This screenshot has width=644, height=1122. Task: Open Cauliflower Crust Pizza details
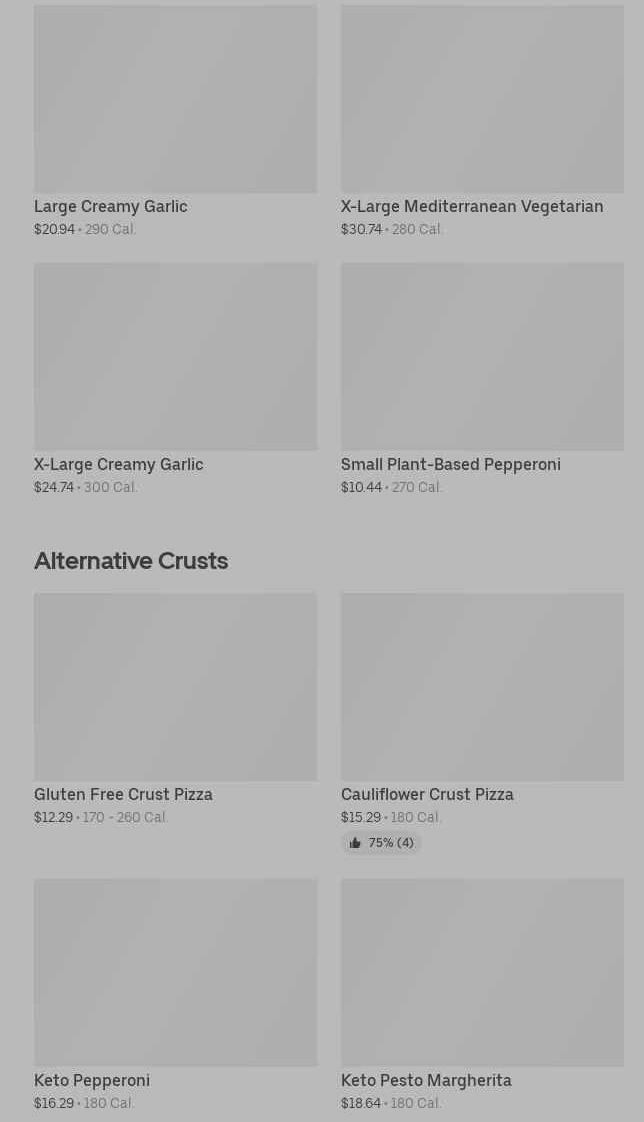tap(482, 687)
